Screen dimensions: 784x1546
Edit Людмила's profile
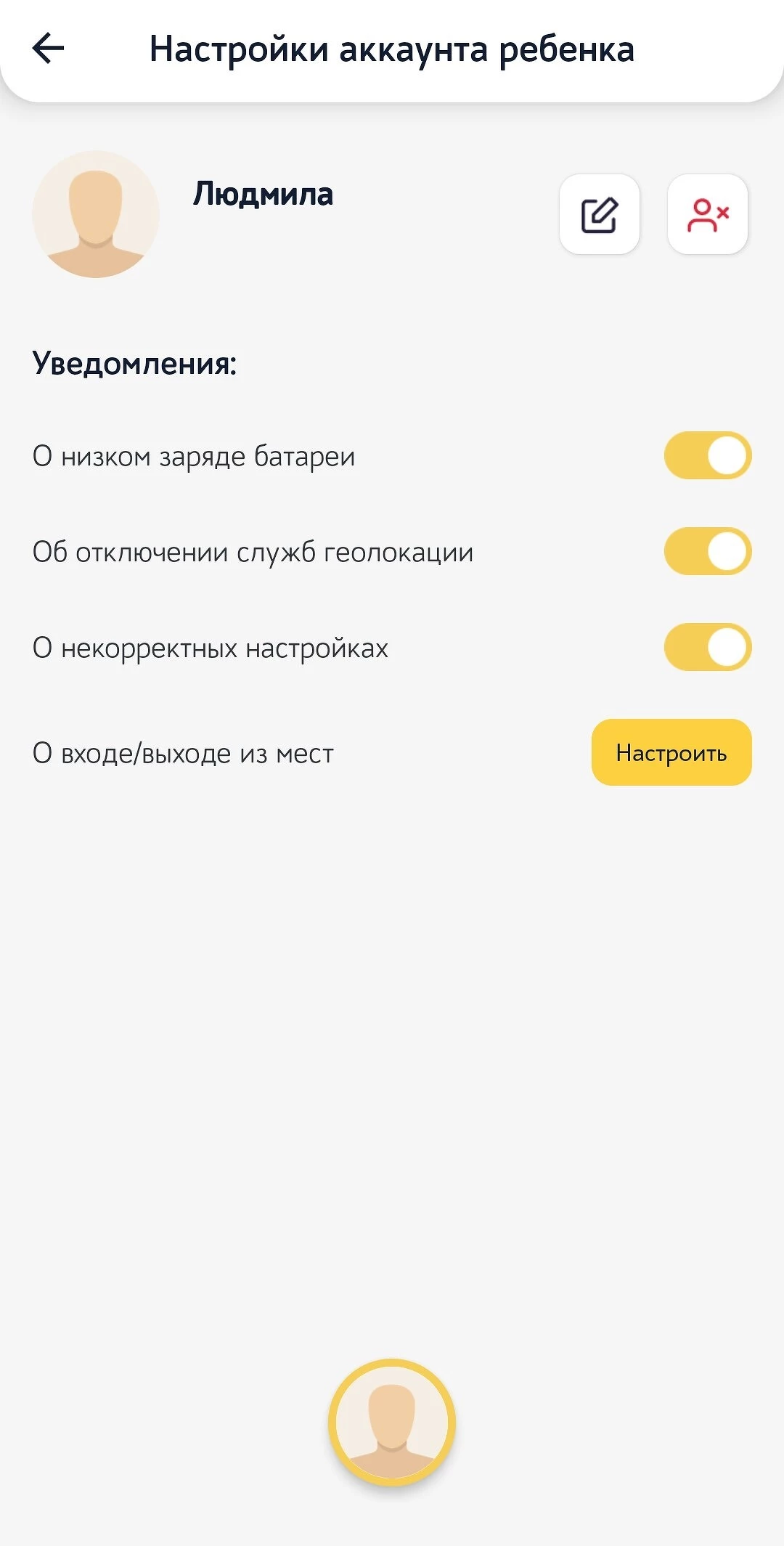tap(599, 214)
